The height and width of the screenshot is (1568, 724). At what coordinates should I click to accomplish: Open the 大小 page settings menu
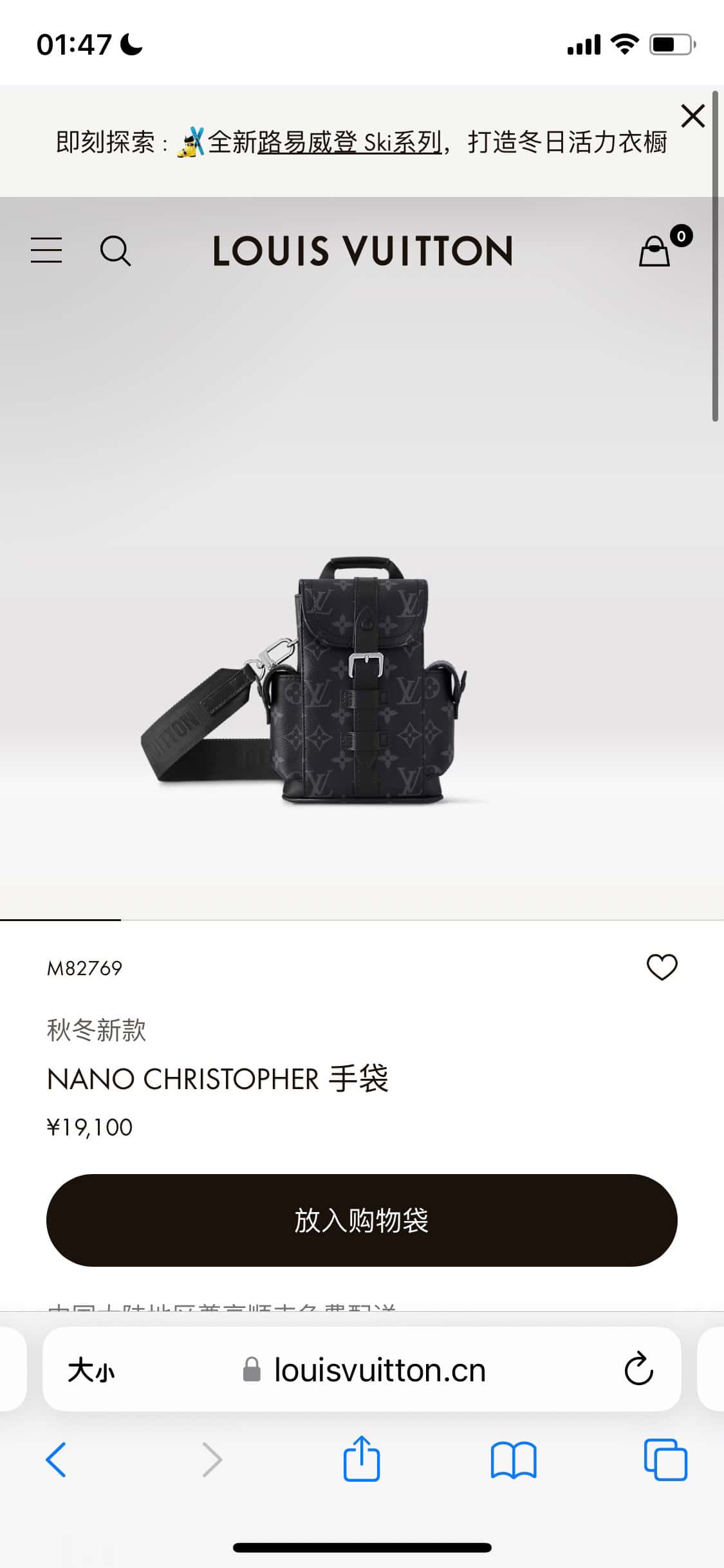click(91, 1370)
